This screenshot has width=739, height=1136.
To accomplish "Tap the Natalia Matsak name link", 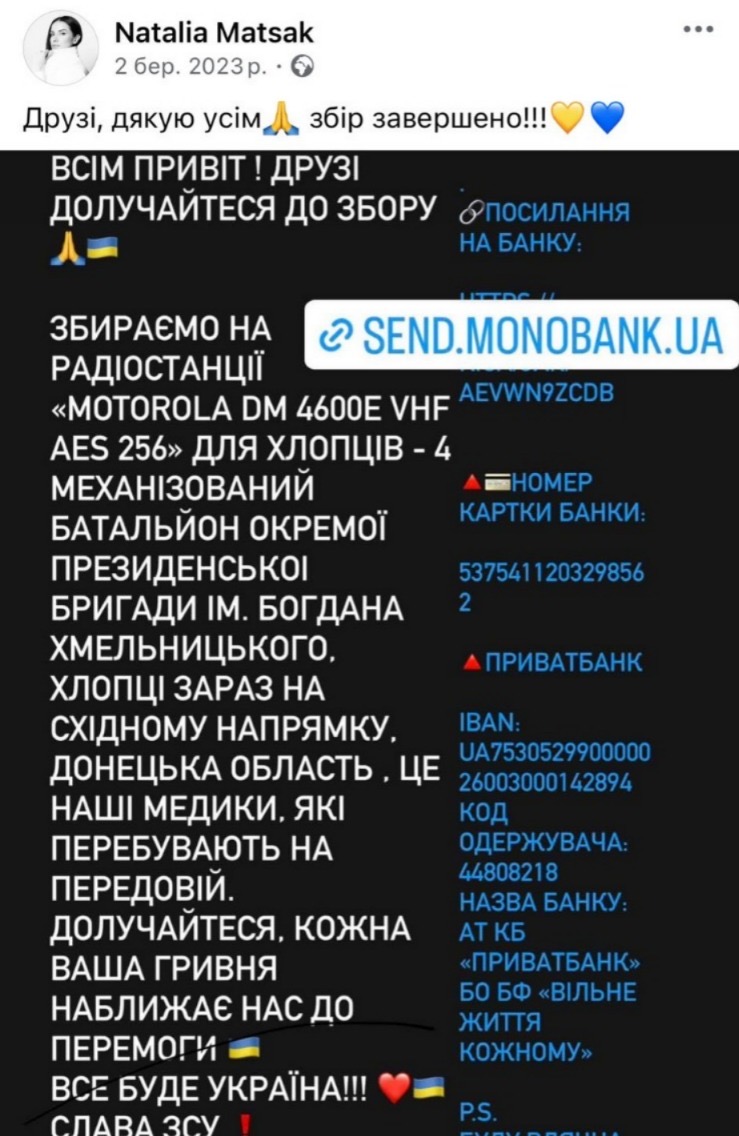I will (x=214, y=33).
